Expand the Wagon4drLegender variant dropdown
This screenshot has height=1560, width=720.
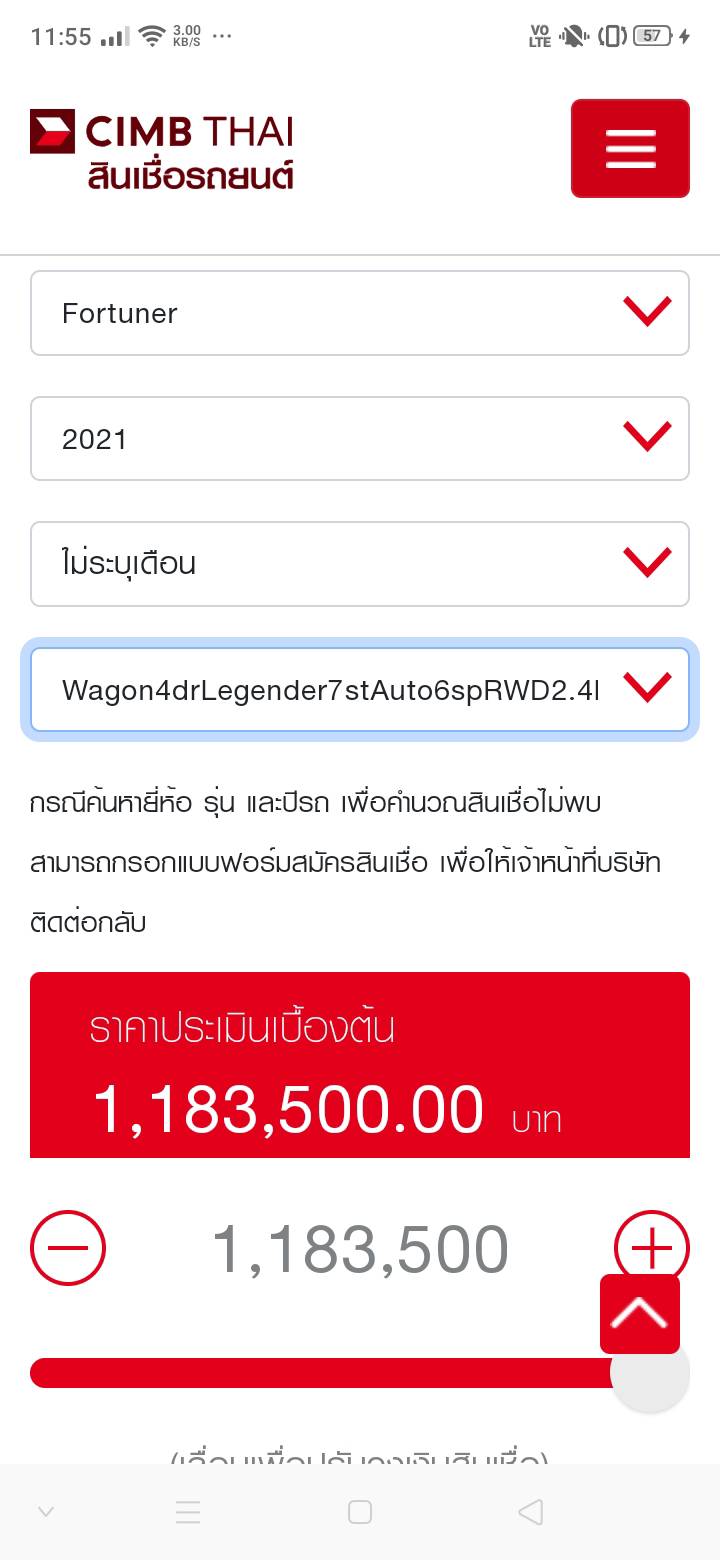point(360,689)
